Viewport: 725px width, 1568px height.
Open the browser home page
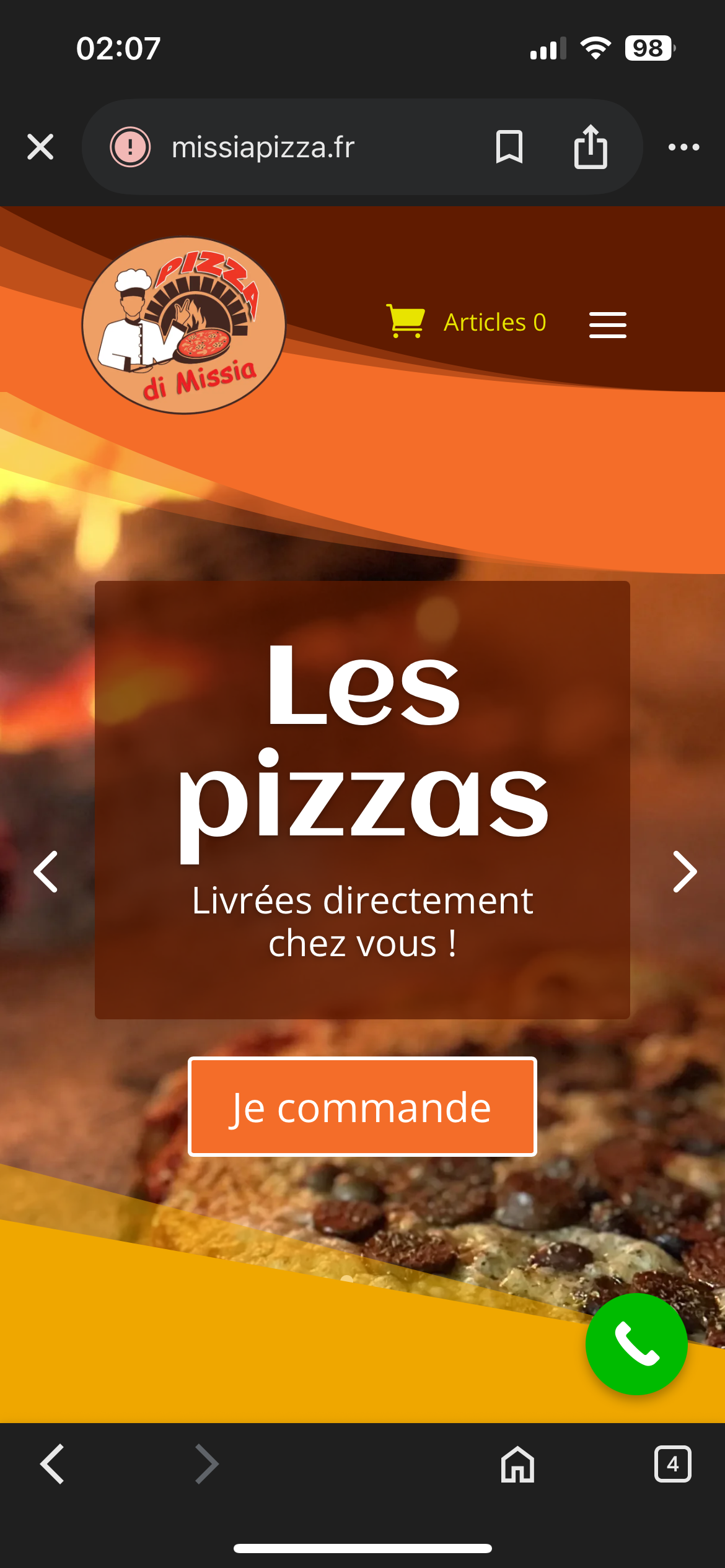517,1464
